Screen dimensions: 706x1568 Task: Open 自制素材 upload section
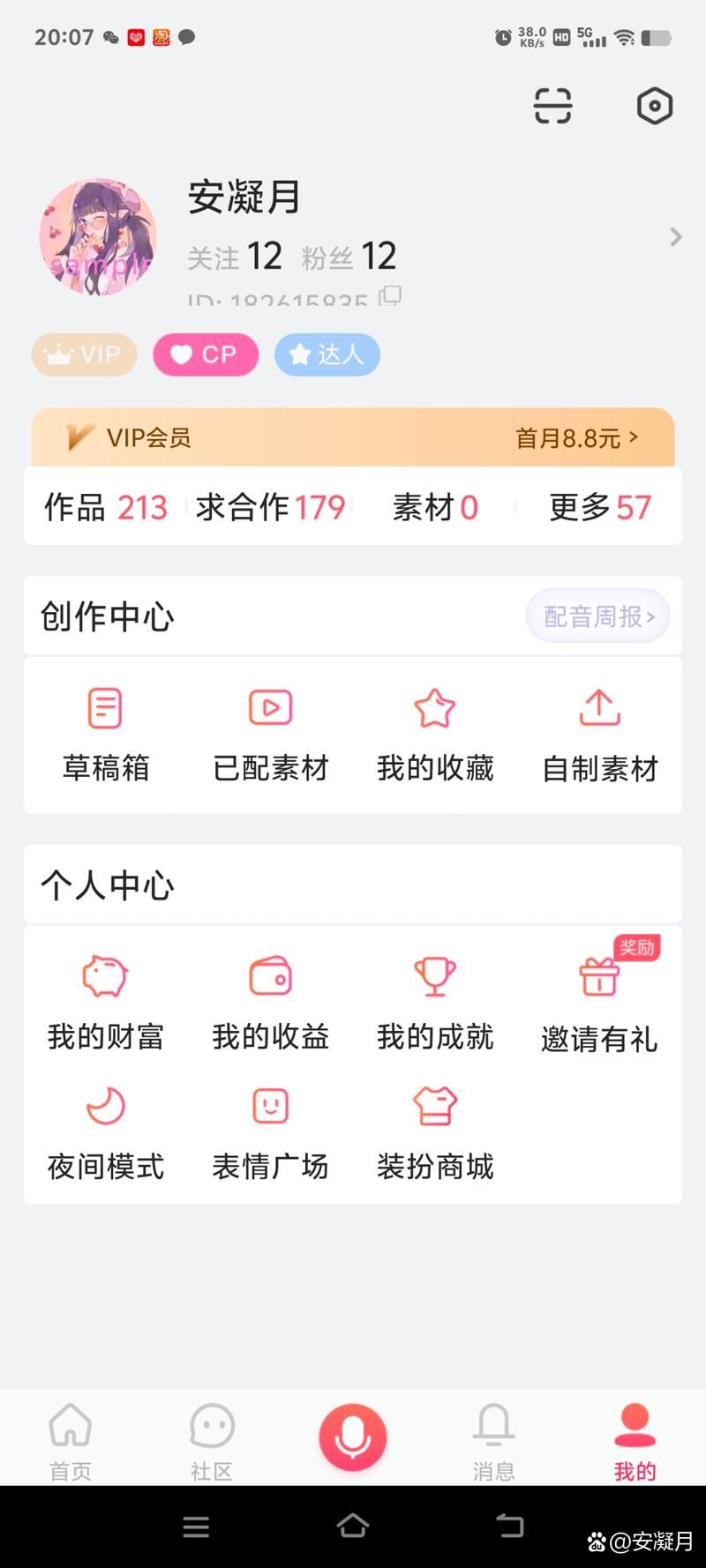[599, 734]
